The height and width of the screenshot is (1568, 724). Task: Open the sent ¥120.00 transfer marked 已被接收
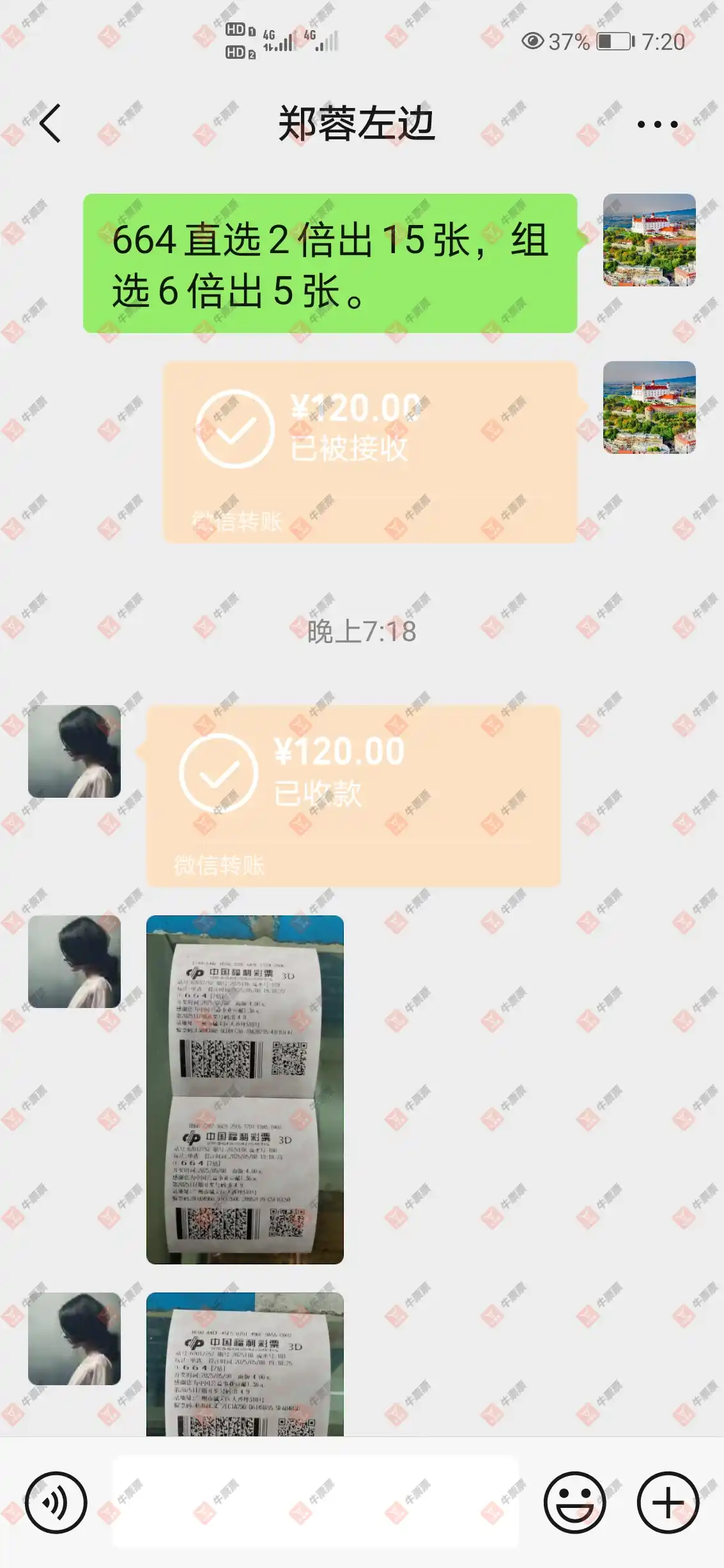370,452
